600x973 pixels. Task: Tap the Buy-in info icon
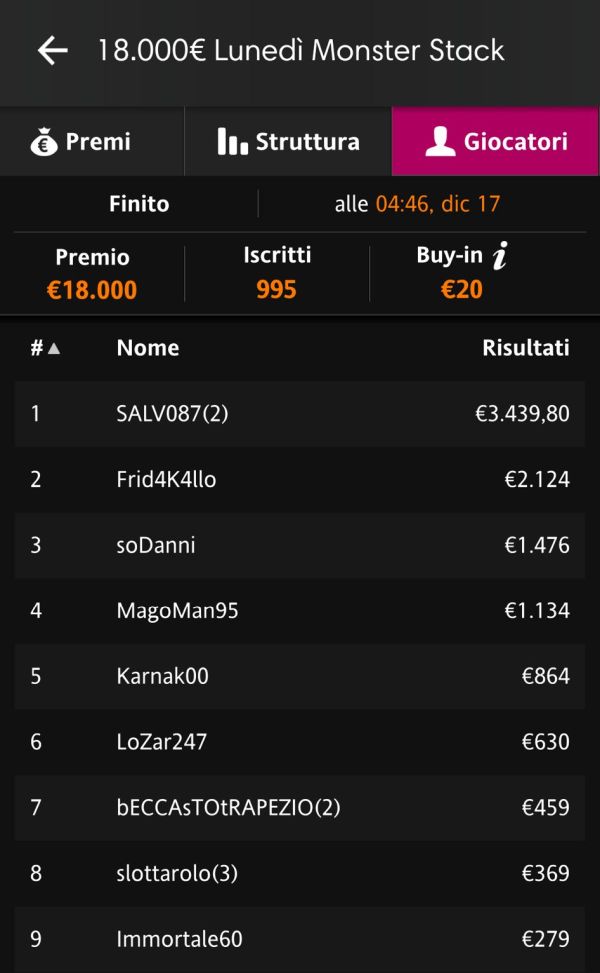coord(500,256)
